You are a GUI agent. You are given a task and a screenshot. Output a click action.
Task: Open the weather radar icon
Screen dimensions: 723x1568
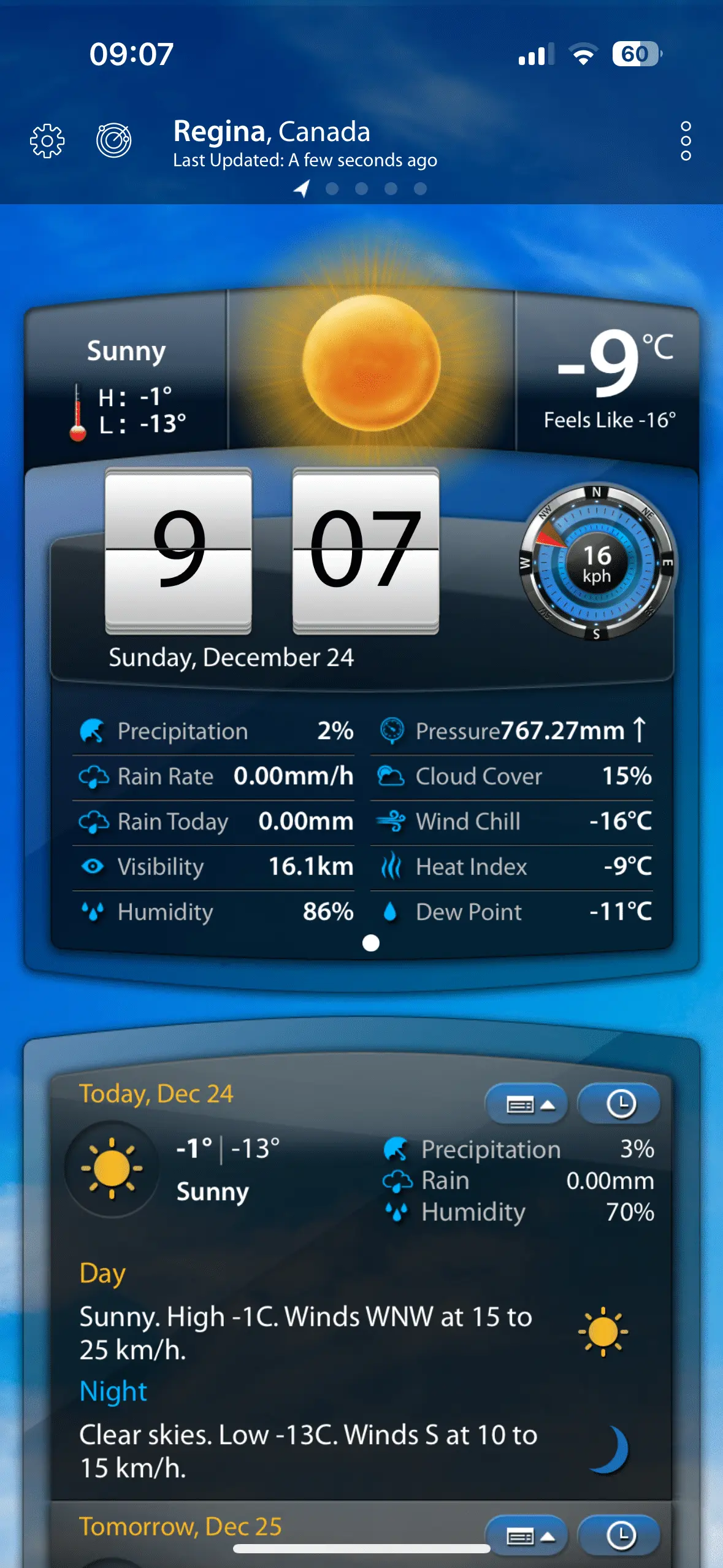[114, 140]
